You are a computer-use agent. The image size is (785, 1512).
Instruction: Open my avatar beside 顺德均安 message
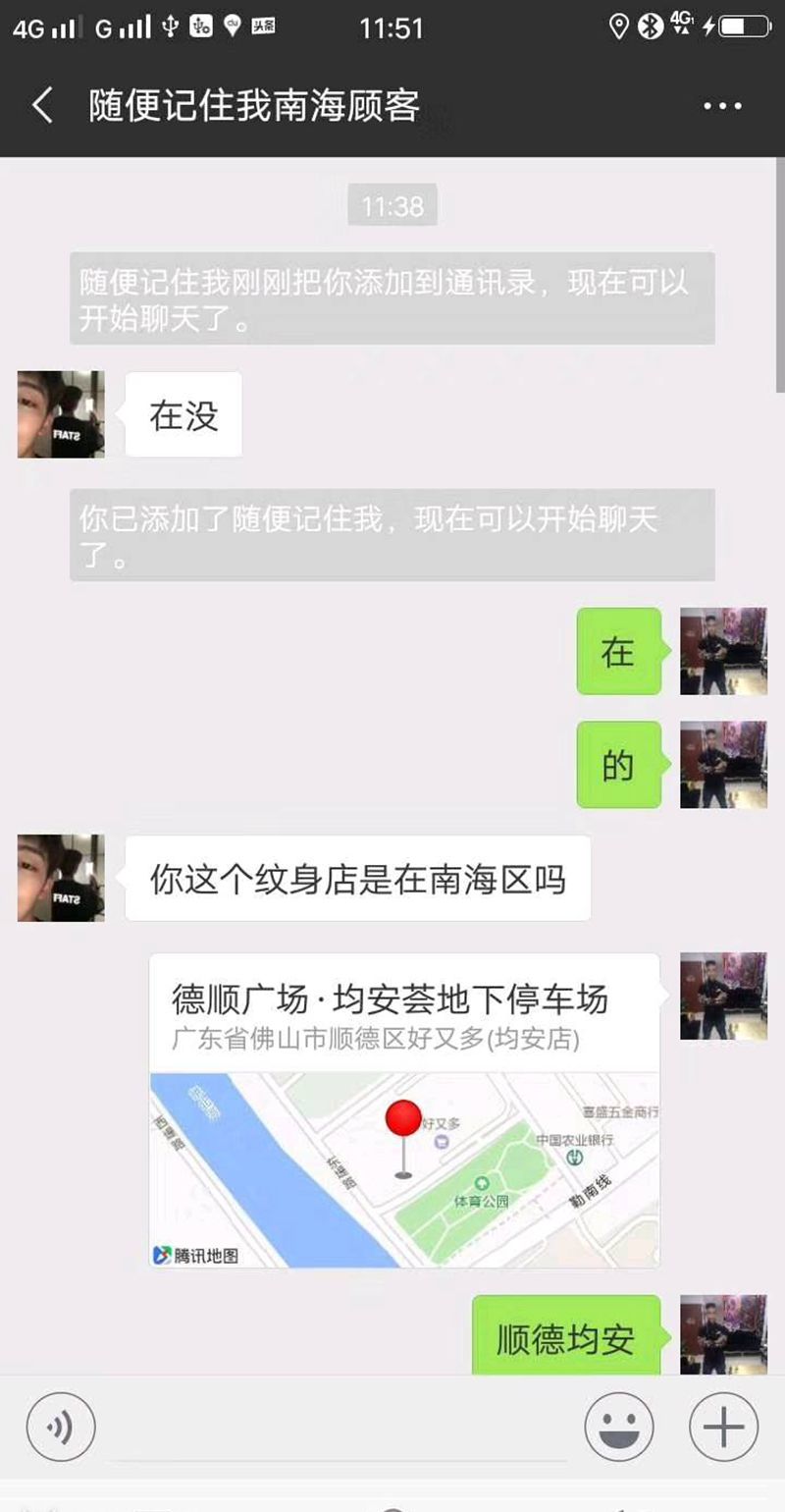[x=723, y=1333]
